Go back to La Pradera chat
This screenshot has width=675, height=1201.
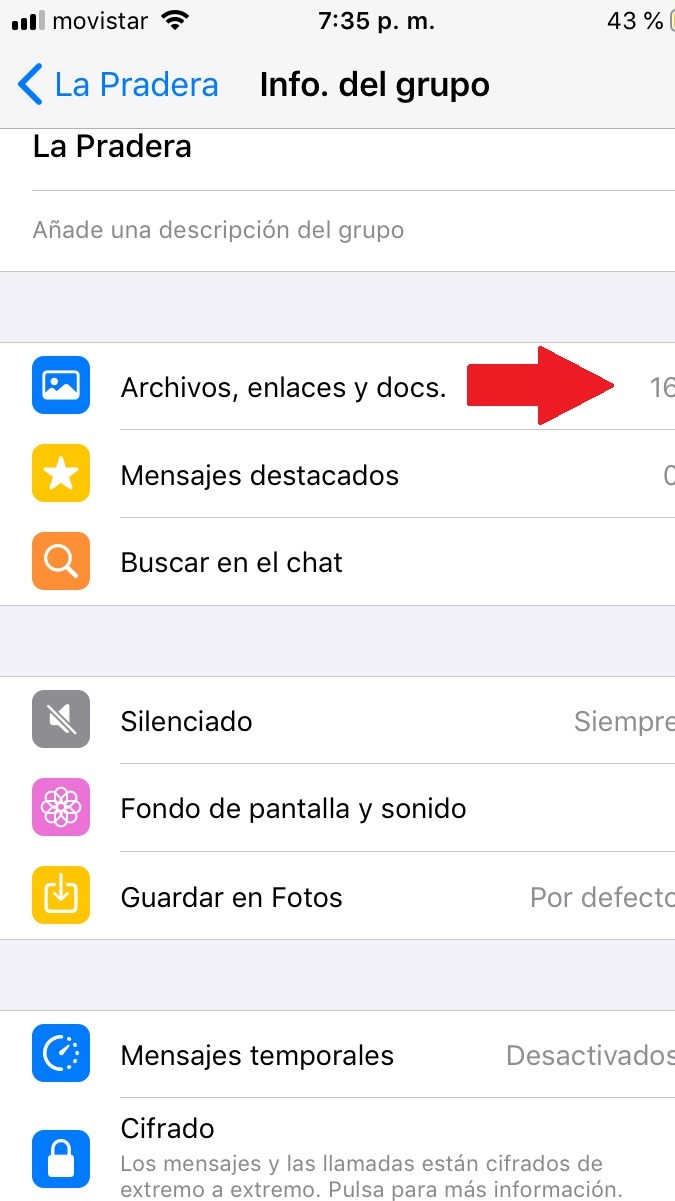[118, 84]
